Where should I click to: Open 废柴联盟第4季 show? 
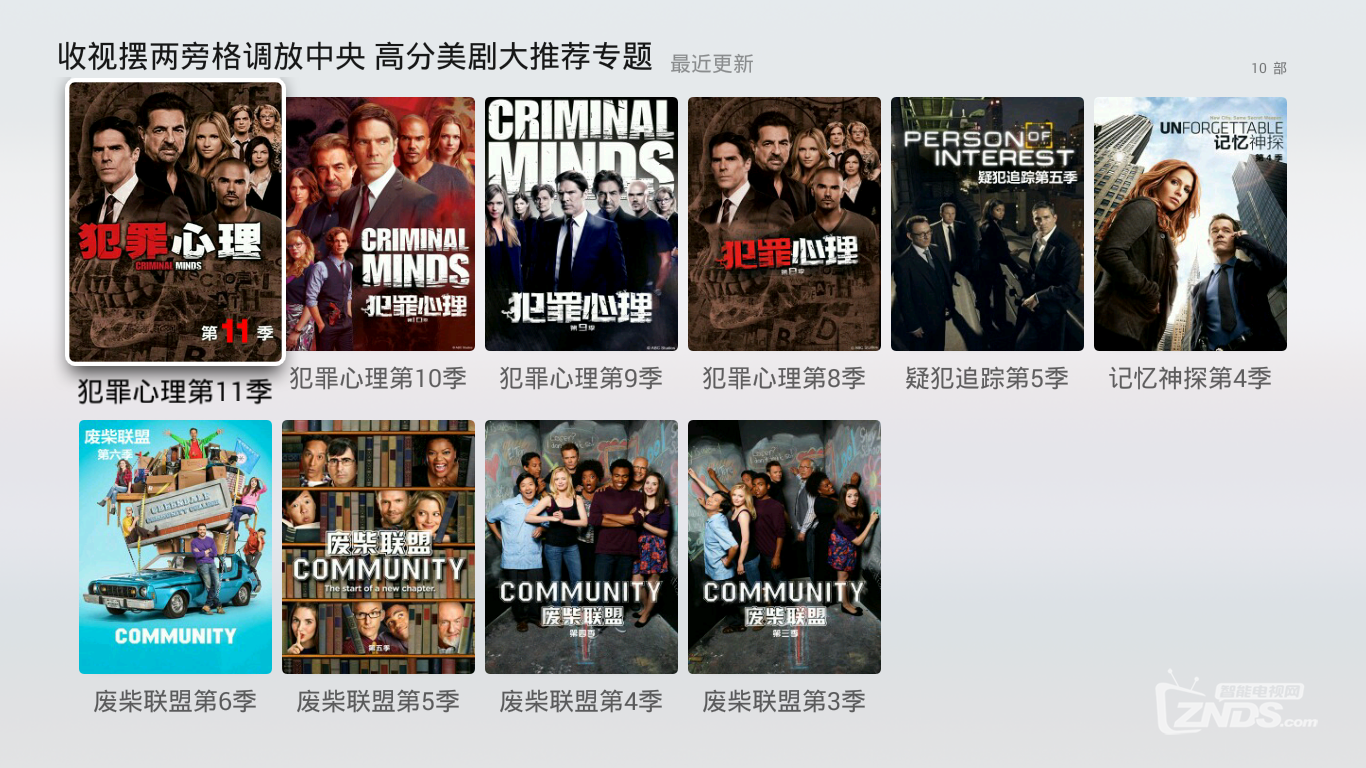[x=581, y=547]
